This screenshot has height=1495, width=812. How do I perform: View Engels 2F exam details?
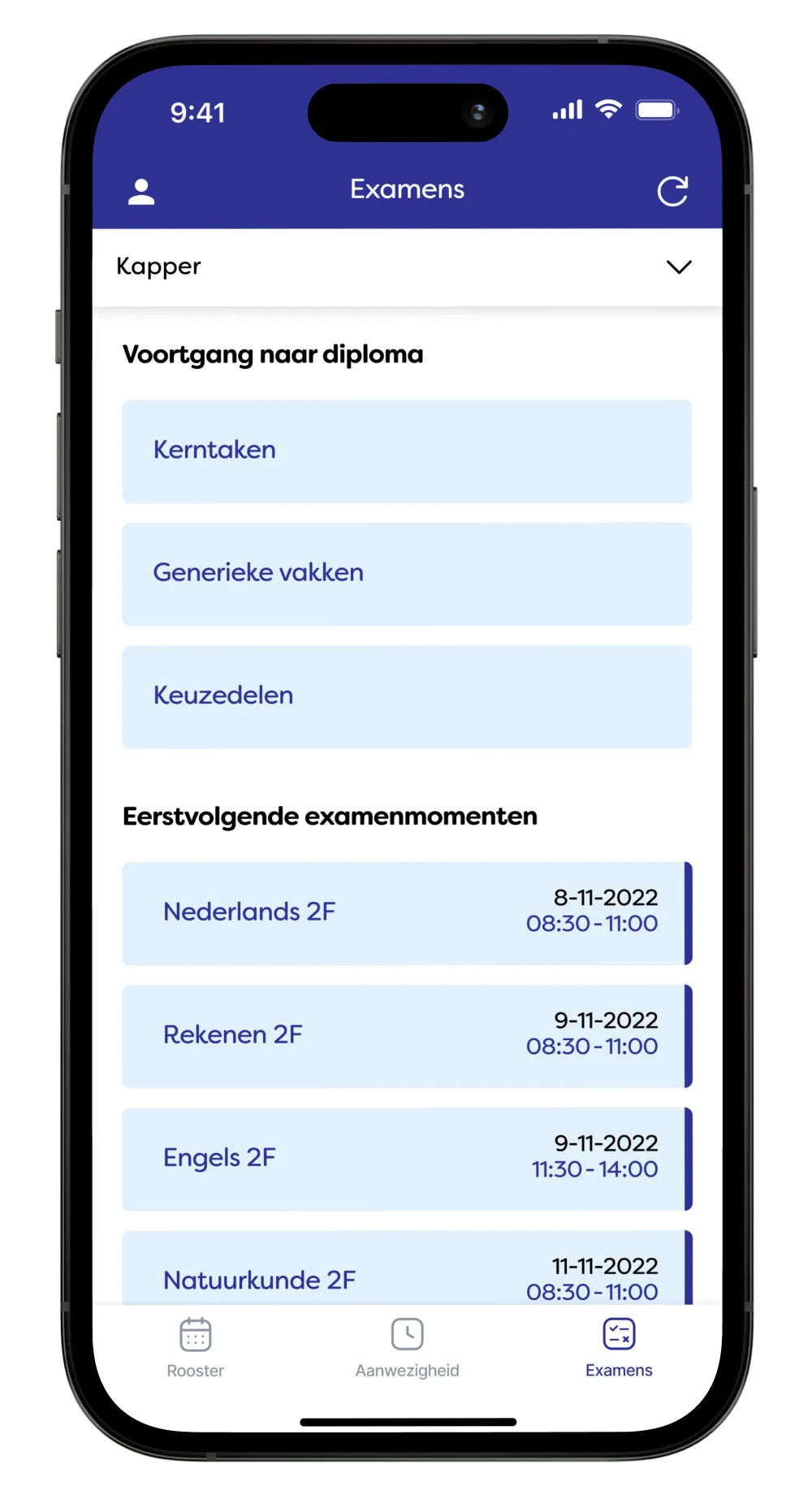(x=407, y=1158)
